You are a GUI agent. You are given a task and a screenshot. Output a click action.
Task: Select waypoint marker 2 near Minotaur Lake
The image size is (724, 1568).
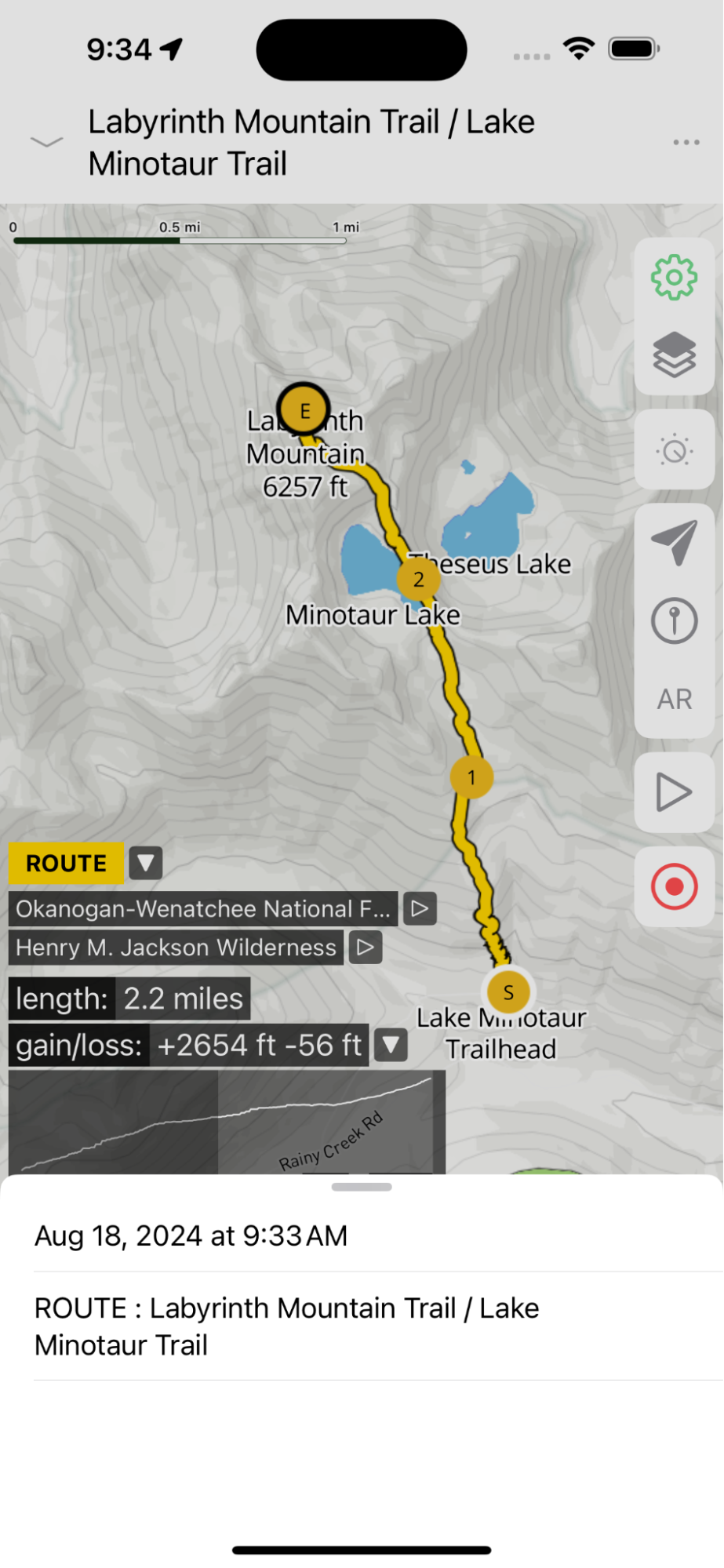[418, 580]
